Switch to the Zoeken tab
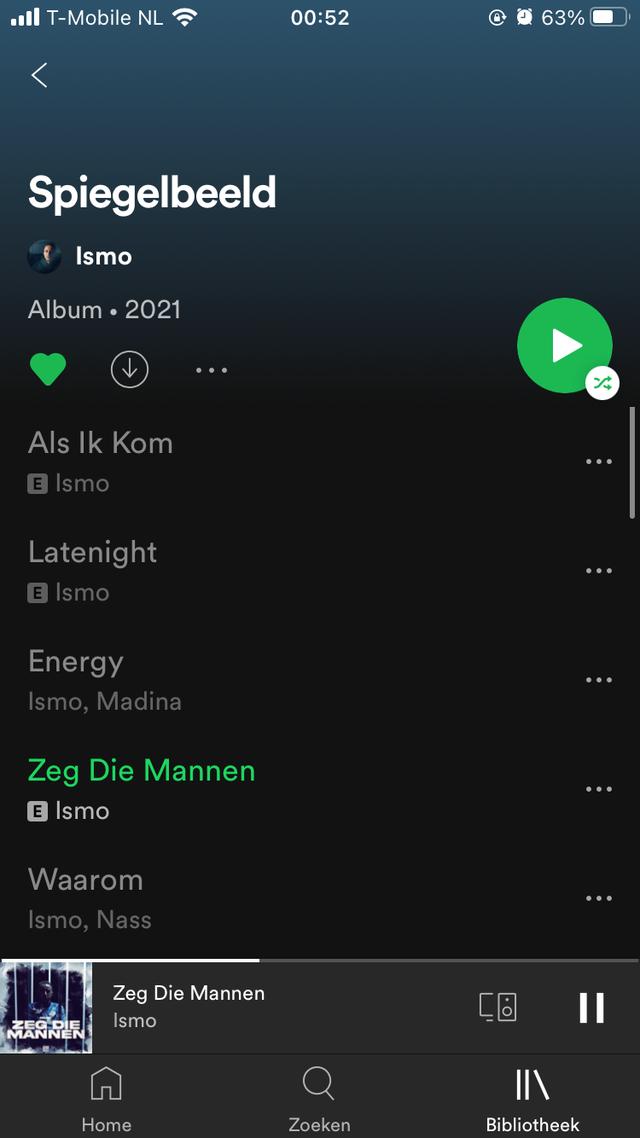Viewport: 640px width, 1138px height. (x=319, y=1098)
